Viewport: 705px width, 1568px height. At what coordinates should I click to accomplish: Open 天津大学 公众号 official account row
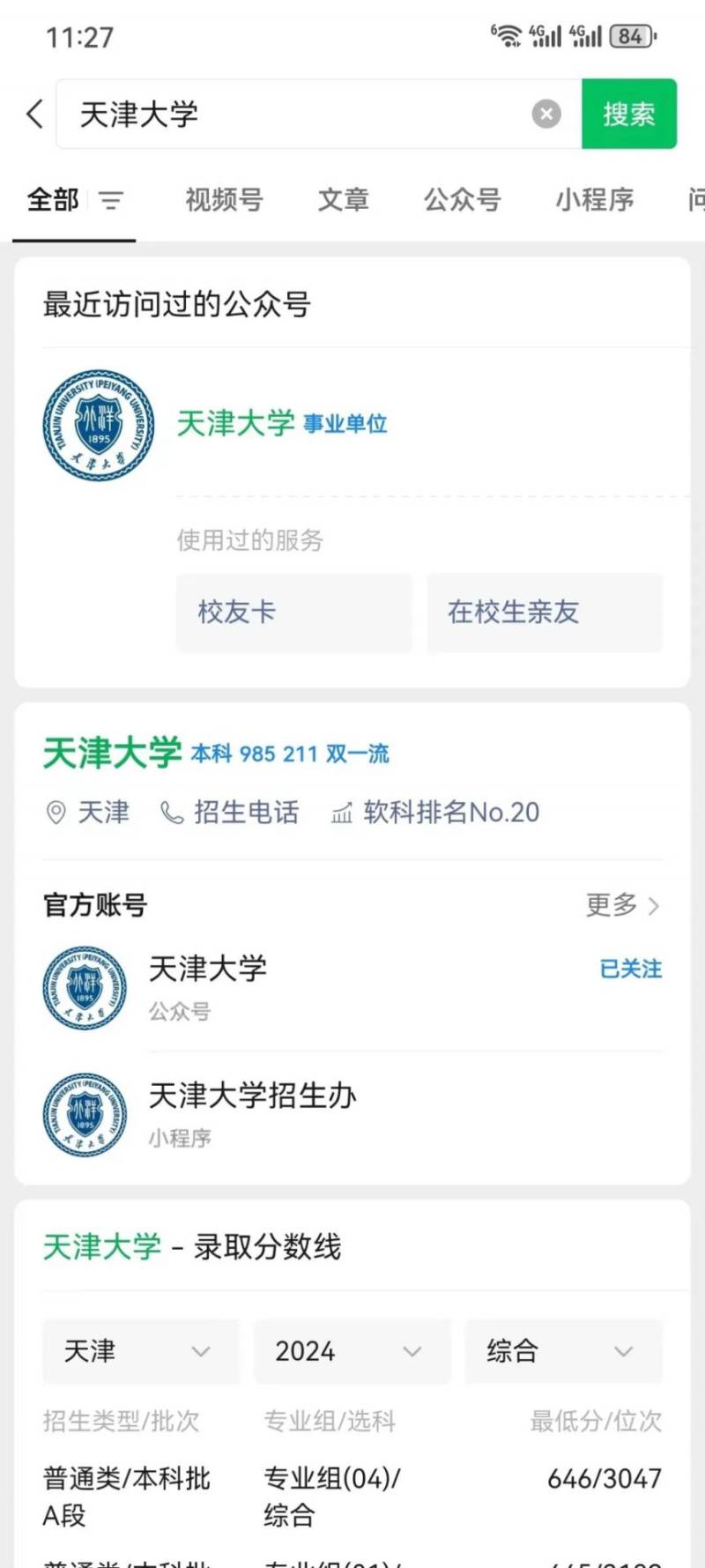tap(352, 988)
